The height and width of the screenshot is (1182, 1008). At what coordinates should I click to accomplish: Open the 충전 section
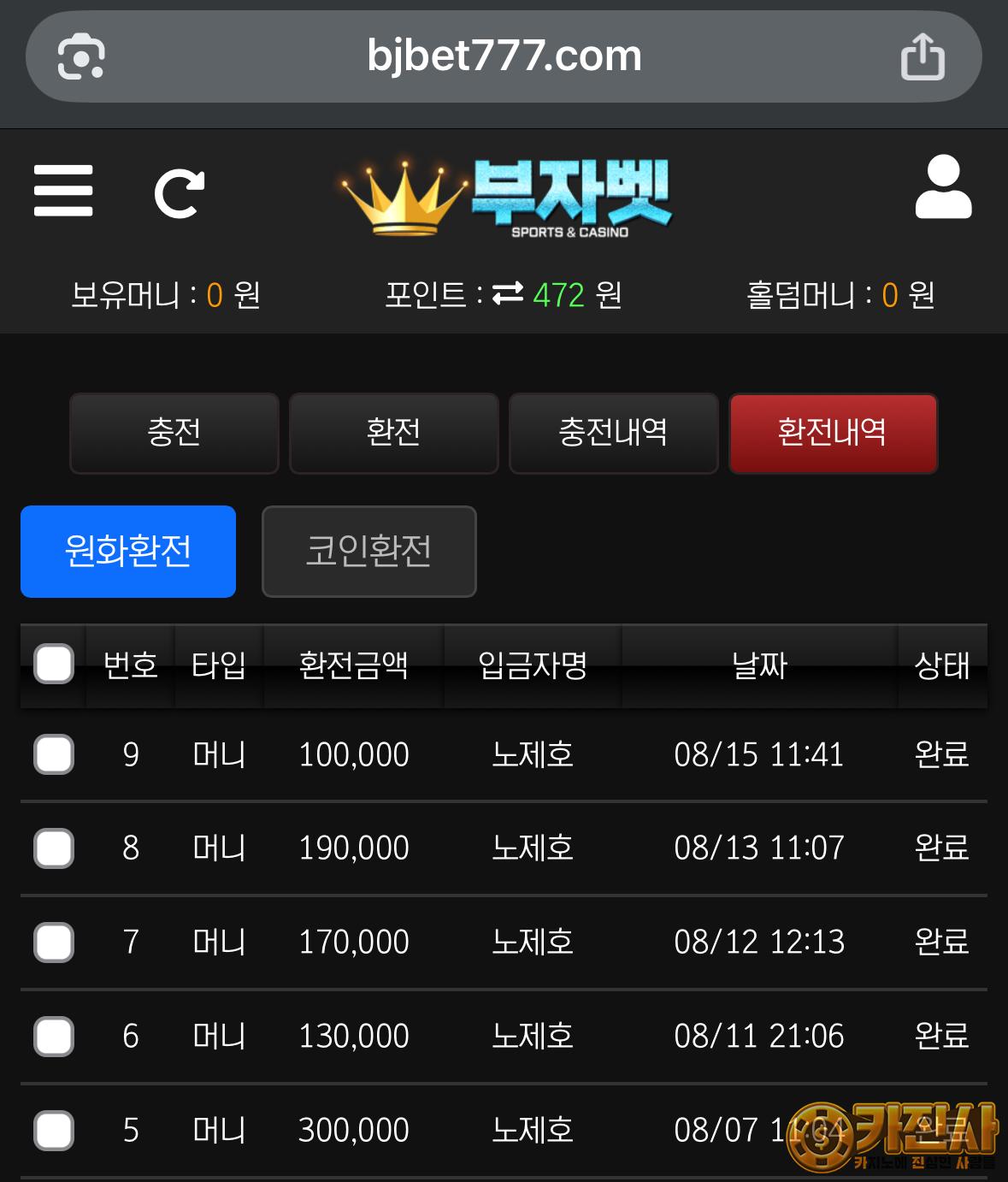[x=174, y=433]
